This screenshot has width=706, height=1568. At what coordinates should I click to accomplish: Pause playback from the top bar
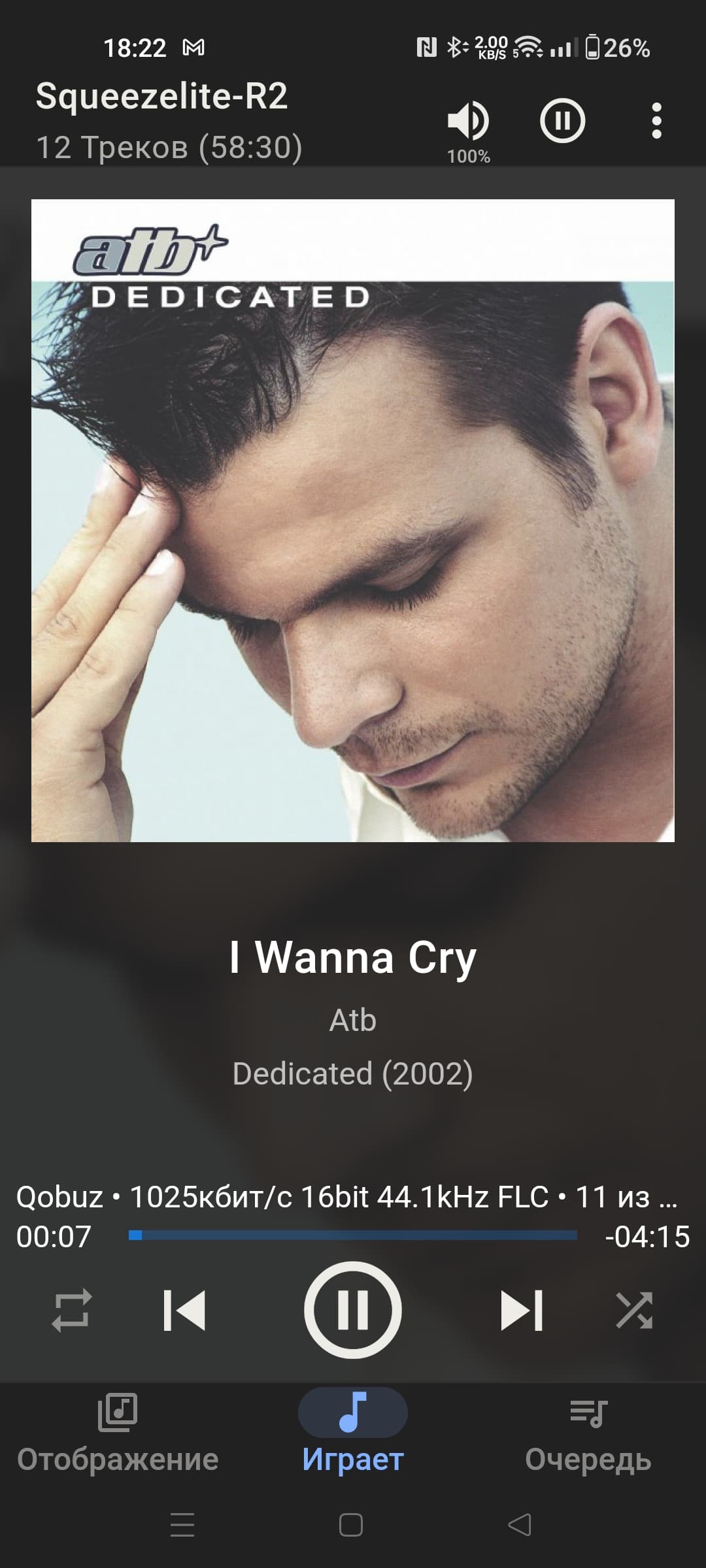562,120
